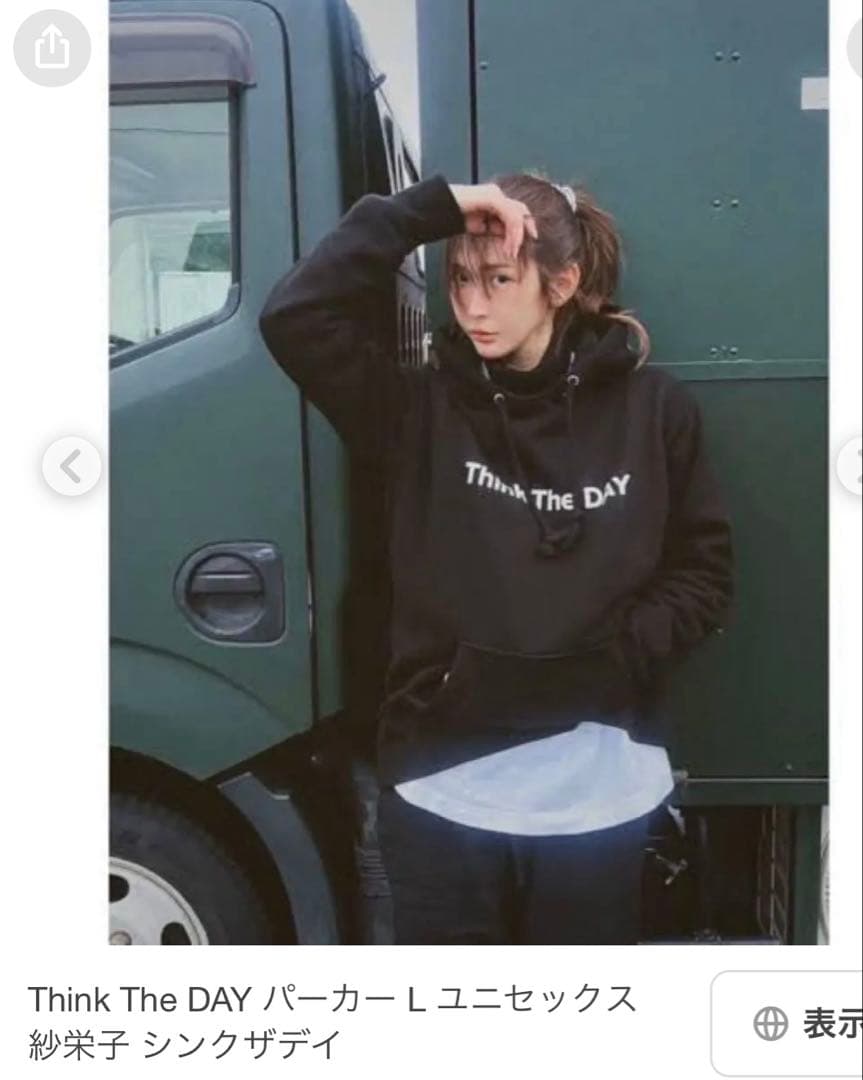The width and height of the screenshot is (863, 1080).
Task: Share this image
Action: (x=52, y=48)
